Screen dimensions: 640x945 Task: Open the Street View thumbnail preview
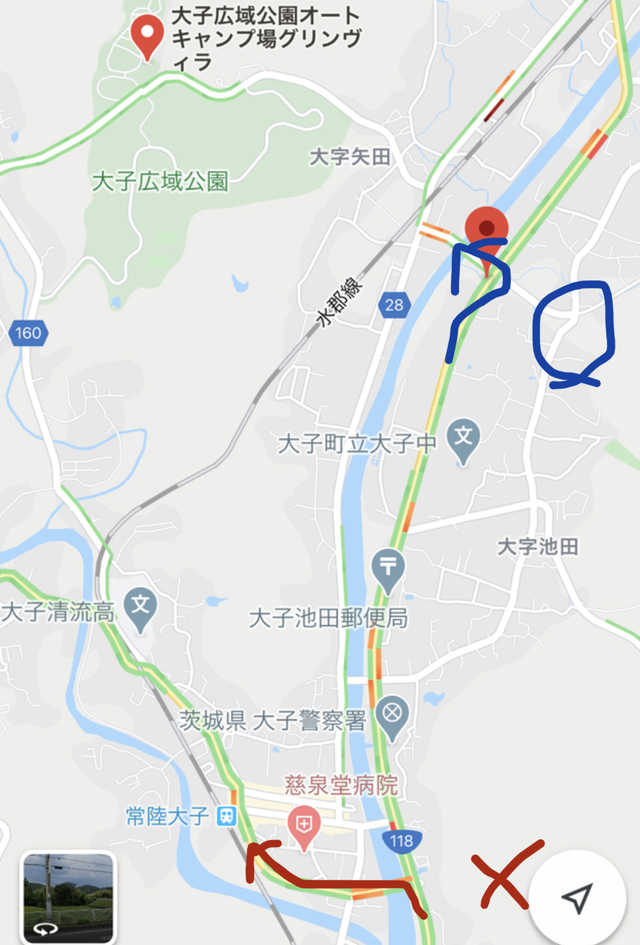[x=69, y=897]
